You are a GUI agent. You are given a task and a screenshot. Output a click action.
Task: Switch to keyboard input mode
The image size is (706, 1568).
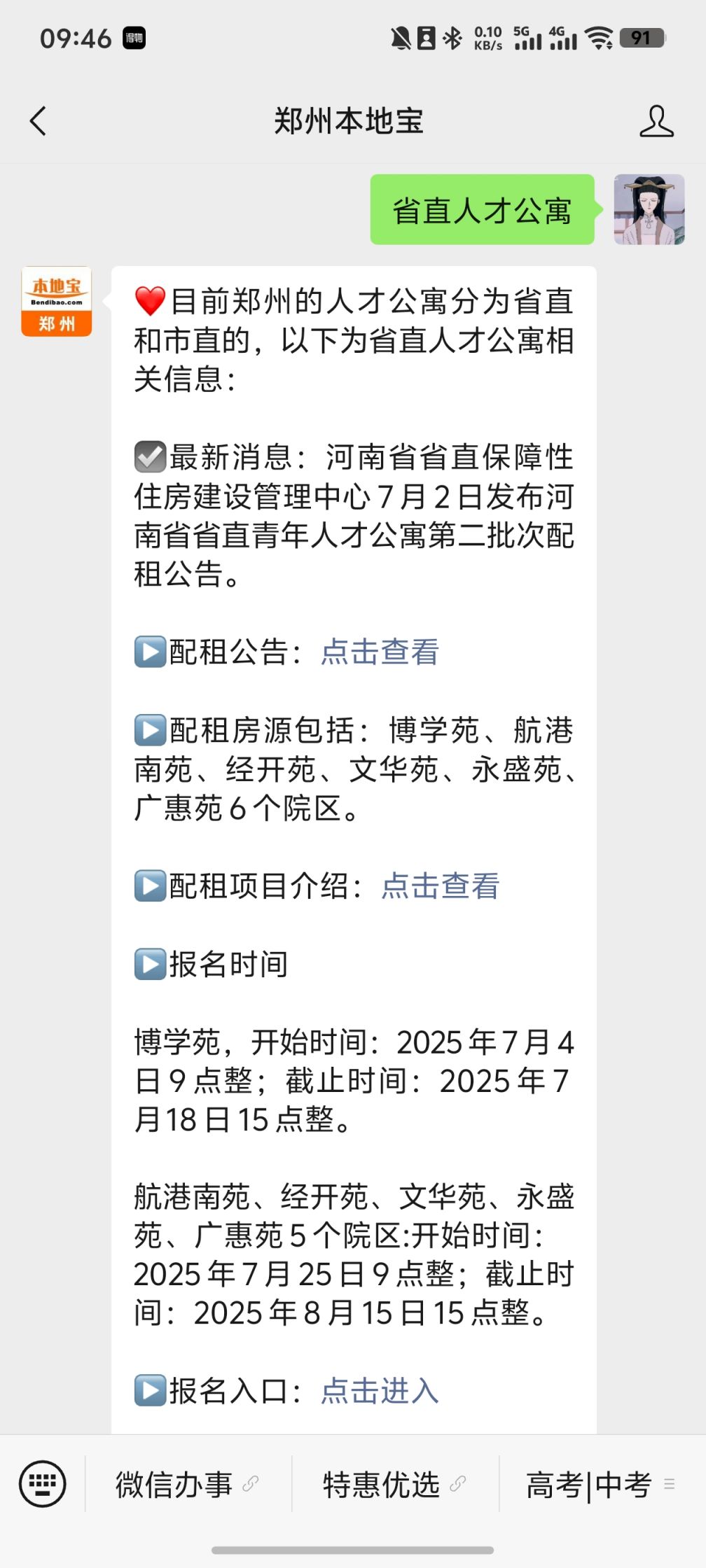(x=42, y=1484)
